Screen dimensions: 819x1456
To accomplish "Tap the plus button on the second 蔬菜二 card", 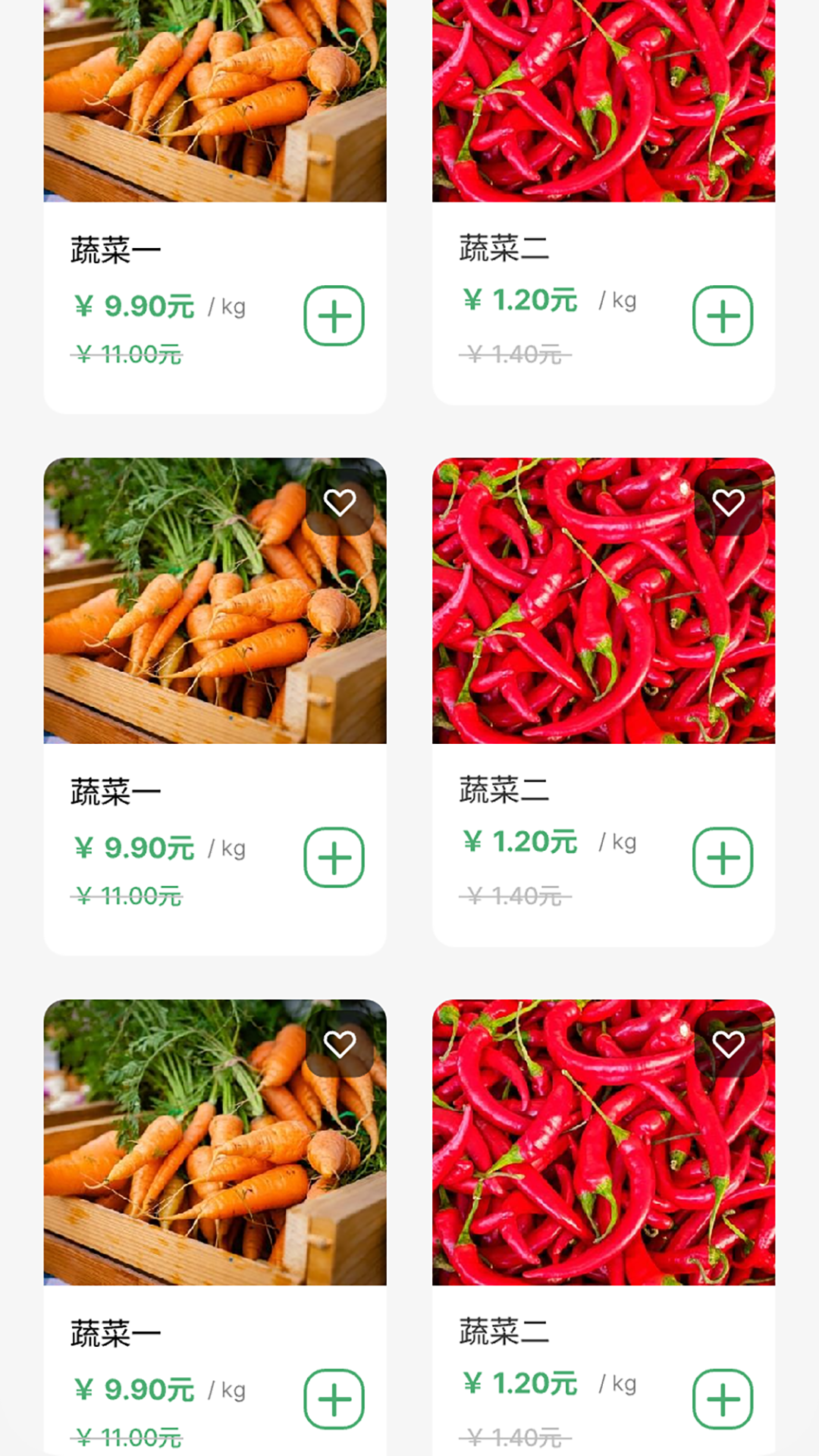I will tap(723, 858).
